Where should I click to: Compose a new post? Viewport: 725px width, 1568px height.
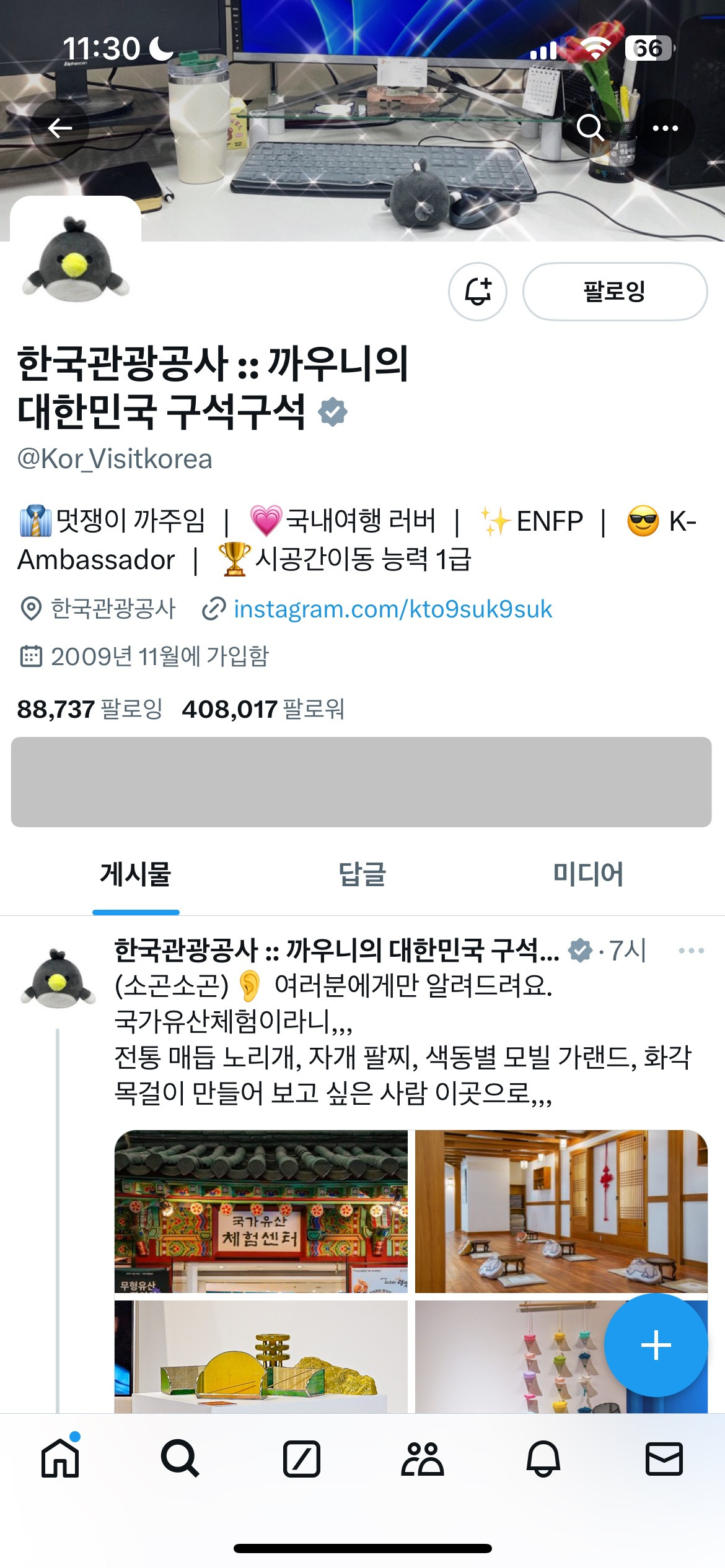coord(656,1345)
